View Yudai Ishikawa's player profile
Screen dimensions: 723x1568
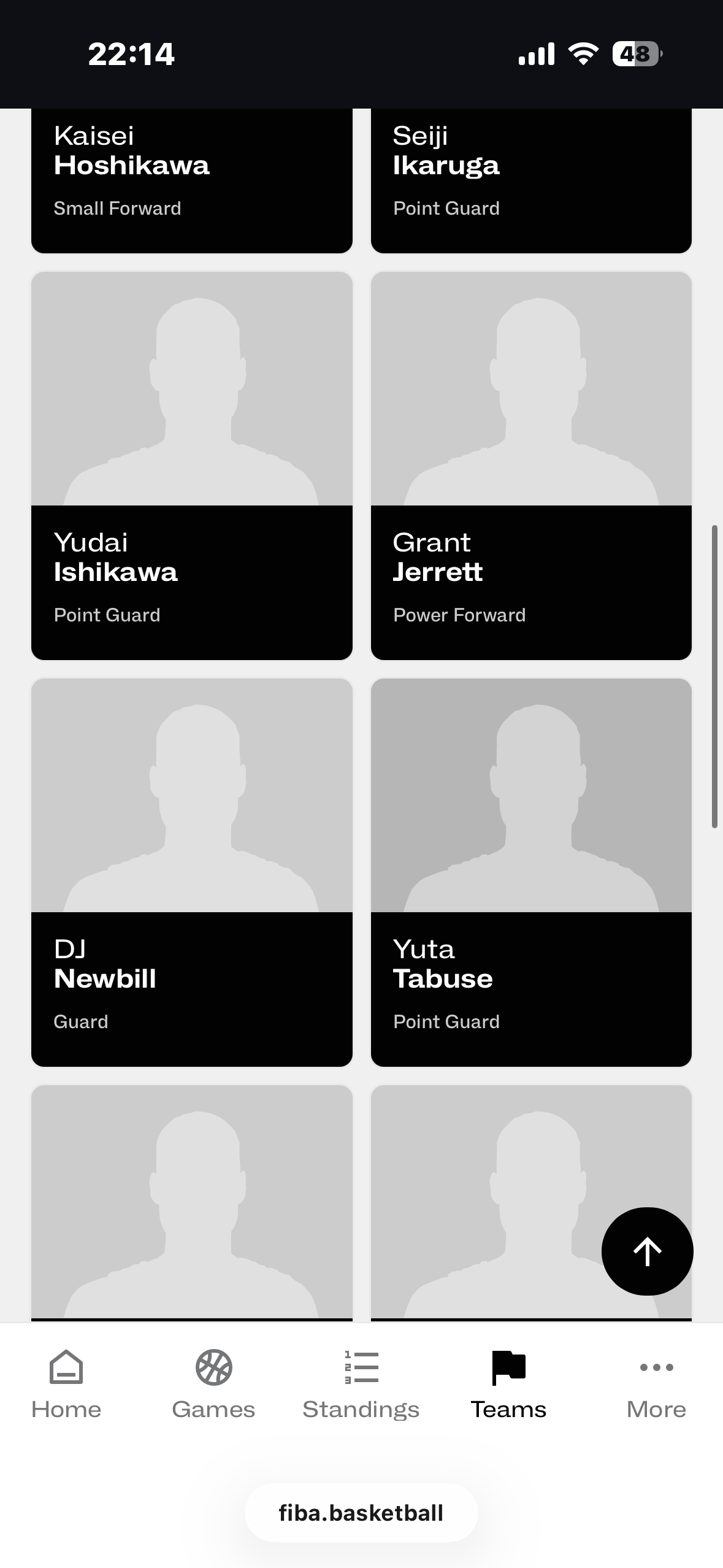coord(191,466)
